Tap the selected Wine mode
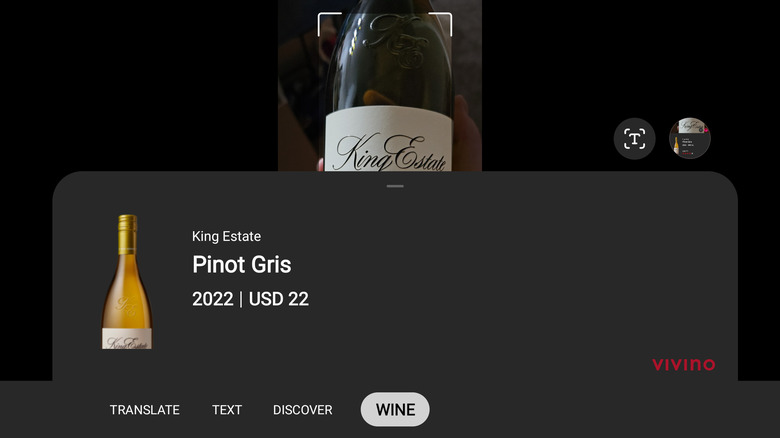 click(x=395, y=410)
